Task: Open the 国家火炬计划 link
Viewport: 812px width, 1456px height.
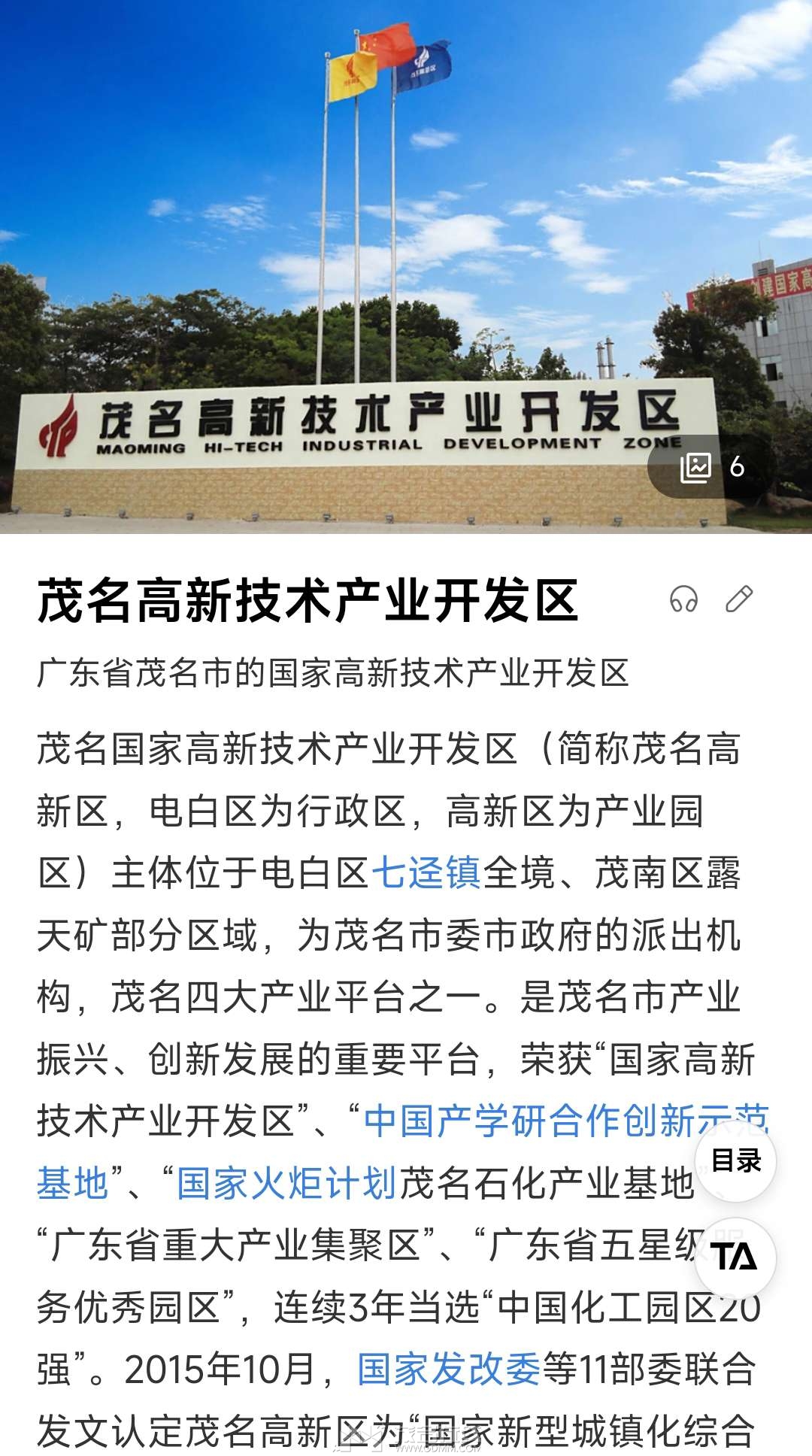Action: click(x=286, y=1184)
